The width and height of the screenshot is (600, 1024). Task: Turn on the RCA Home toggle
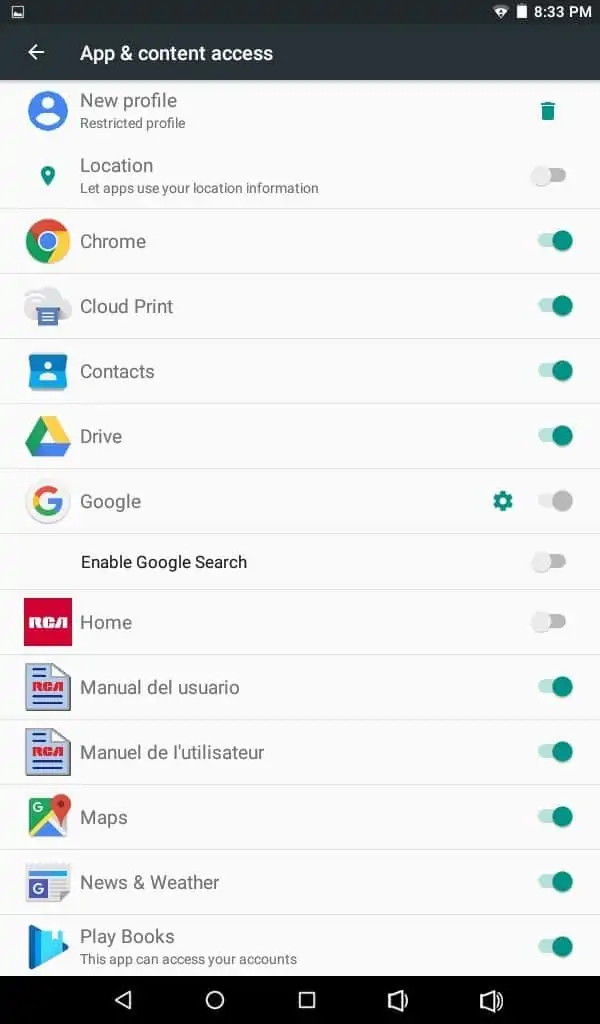[x=549, y=622]
